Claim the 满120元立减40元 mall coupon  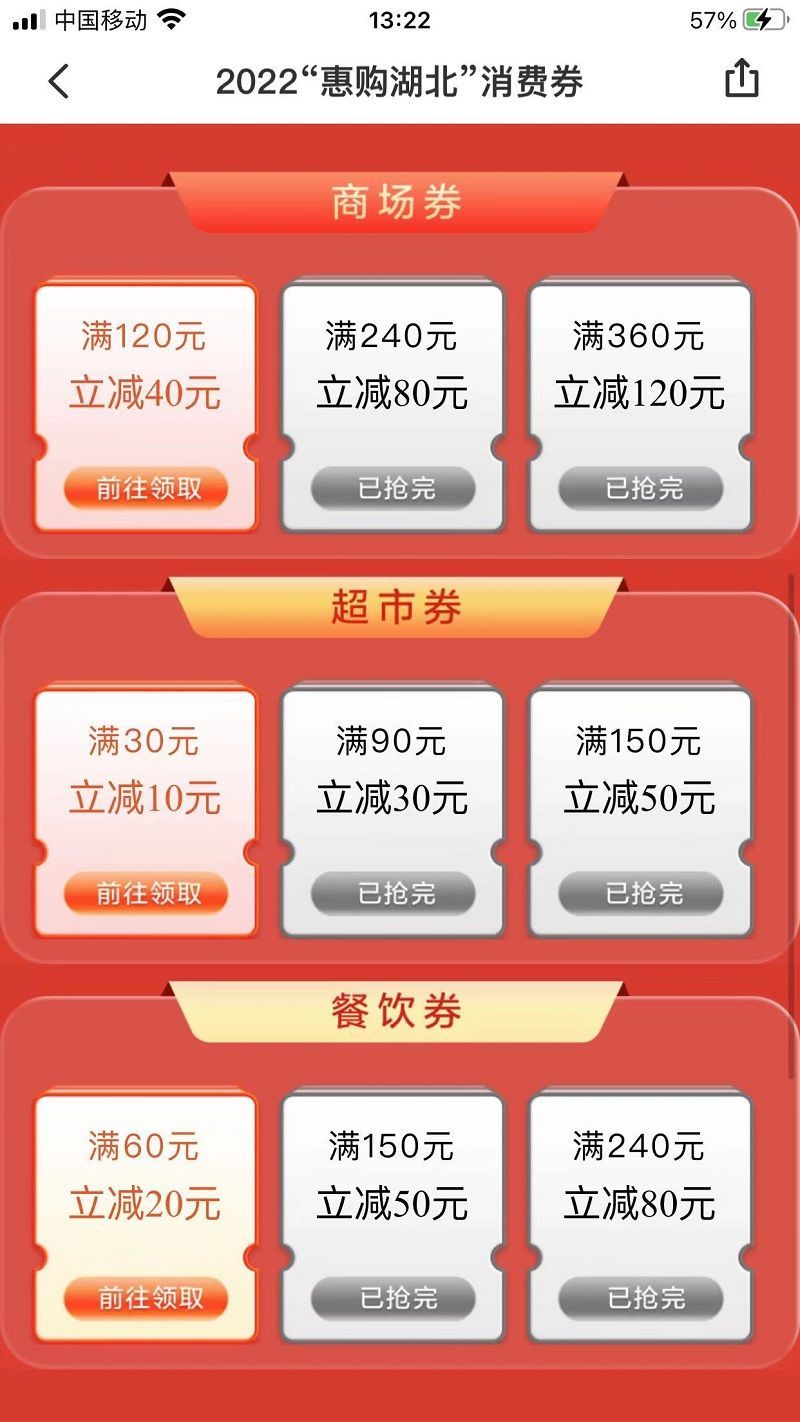point(147,489)
